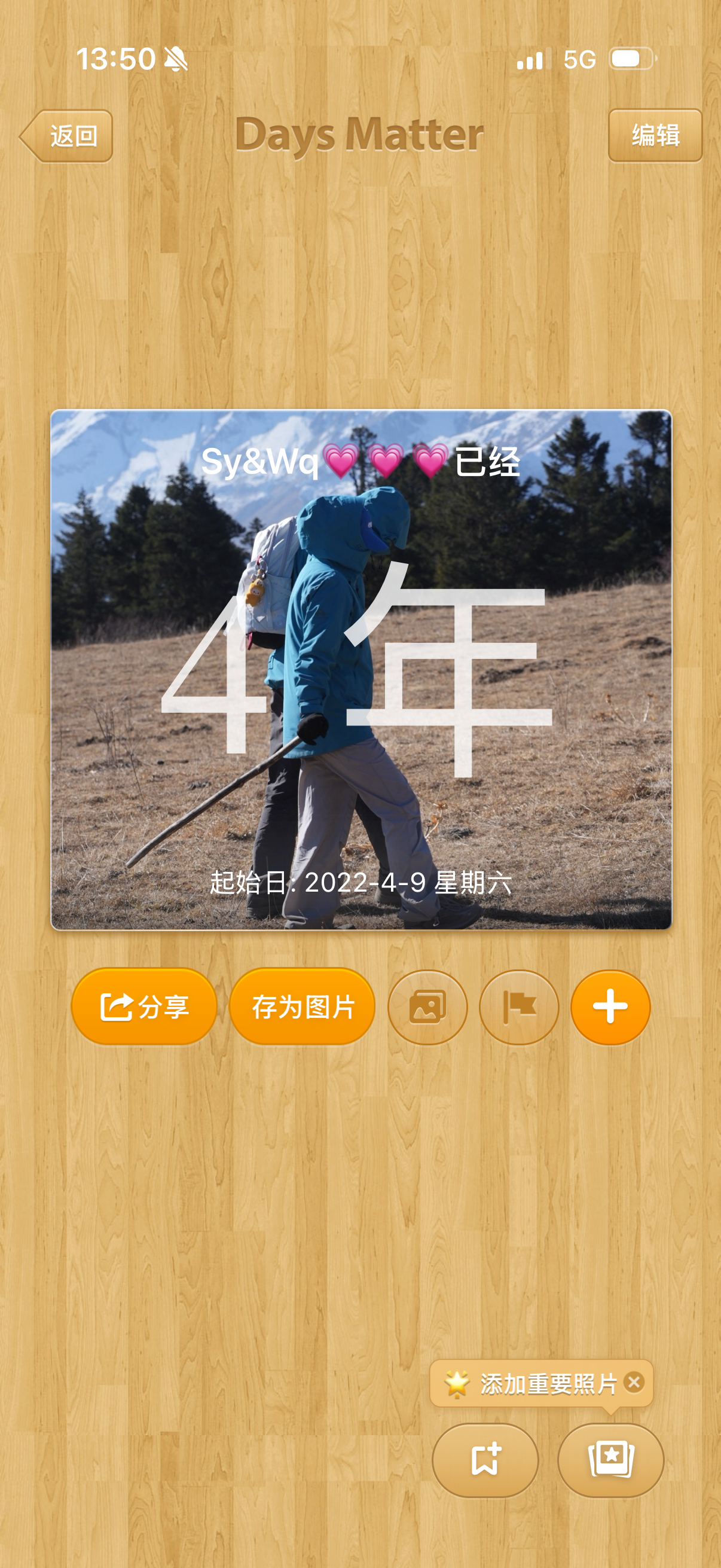Tap the flag icon button
The width and height of the screenshot is (721, 1568).
coord(519,1007)
